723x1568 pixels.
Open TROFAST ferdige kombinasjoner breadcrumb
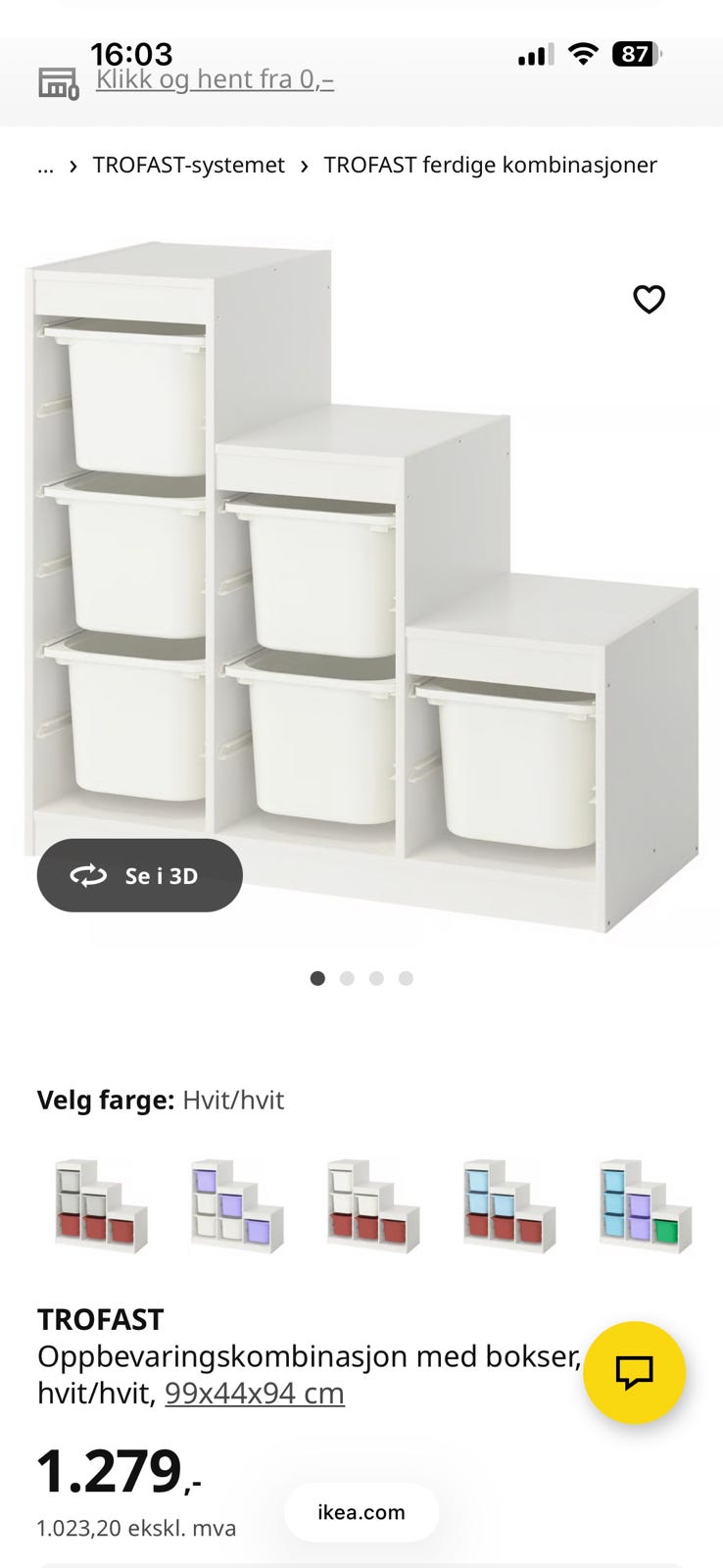point(488,166)
